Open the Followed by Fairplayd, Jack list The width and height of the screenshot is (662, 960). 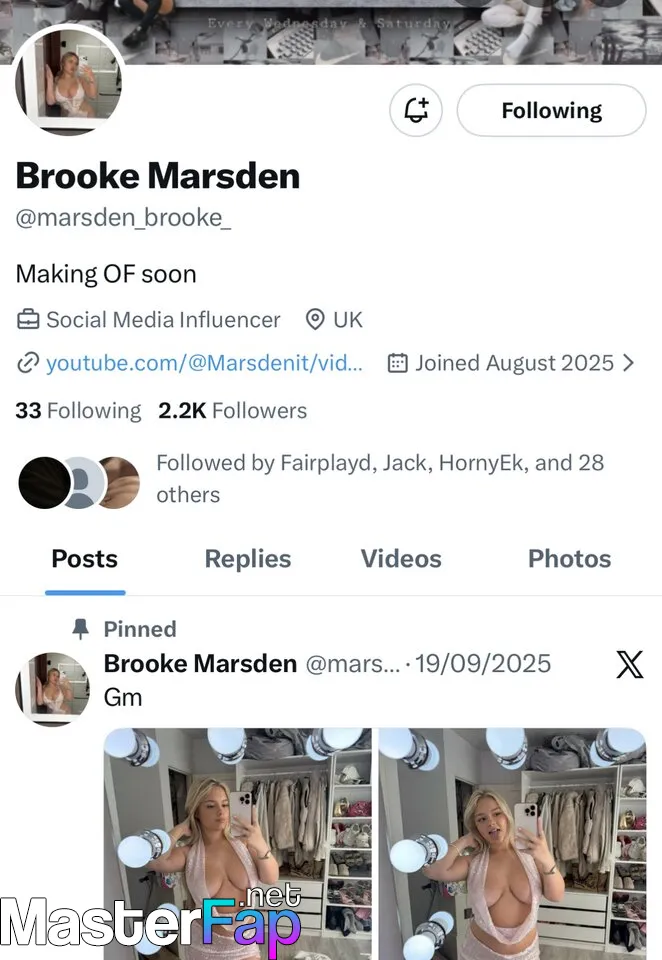[x=380, y=478]
